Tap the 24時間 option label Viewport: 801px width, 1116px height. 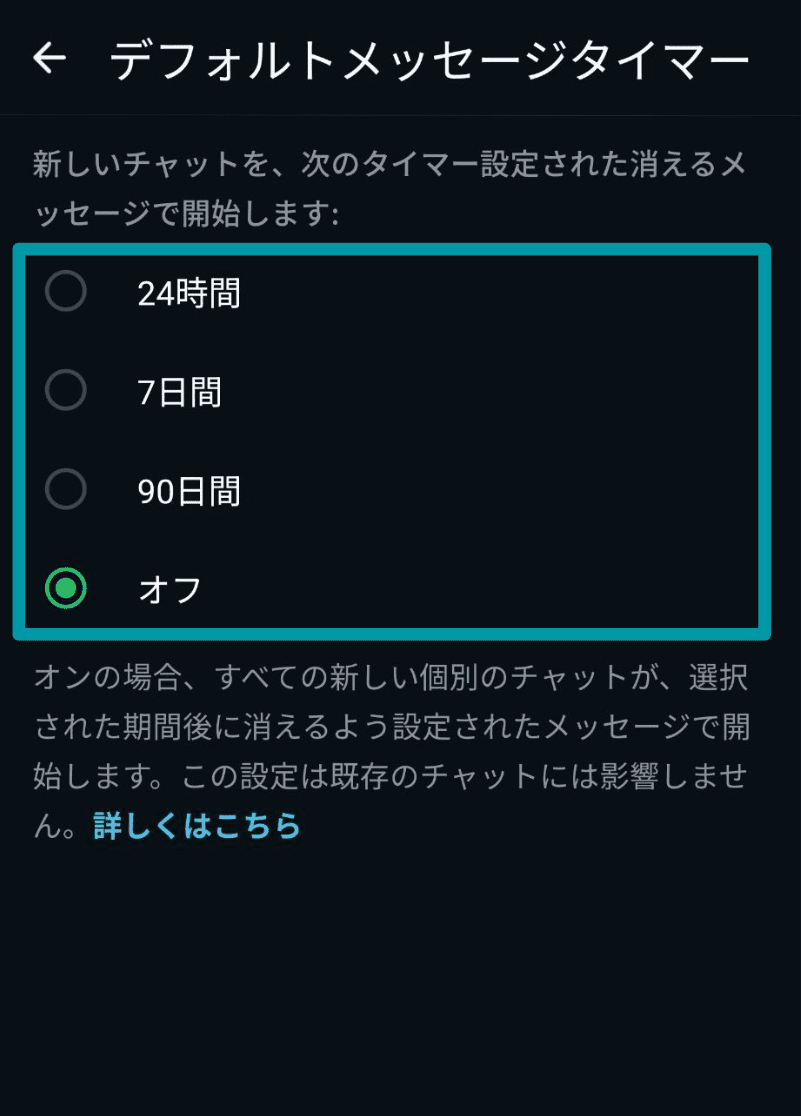(x=187, y=291)
